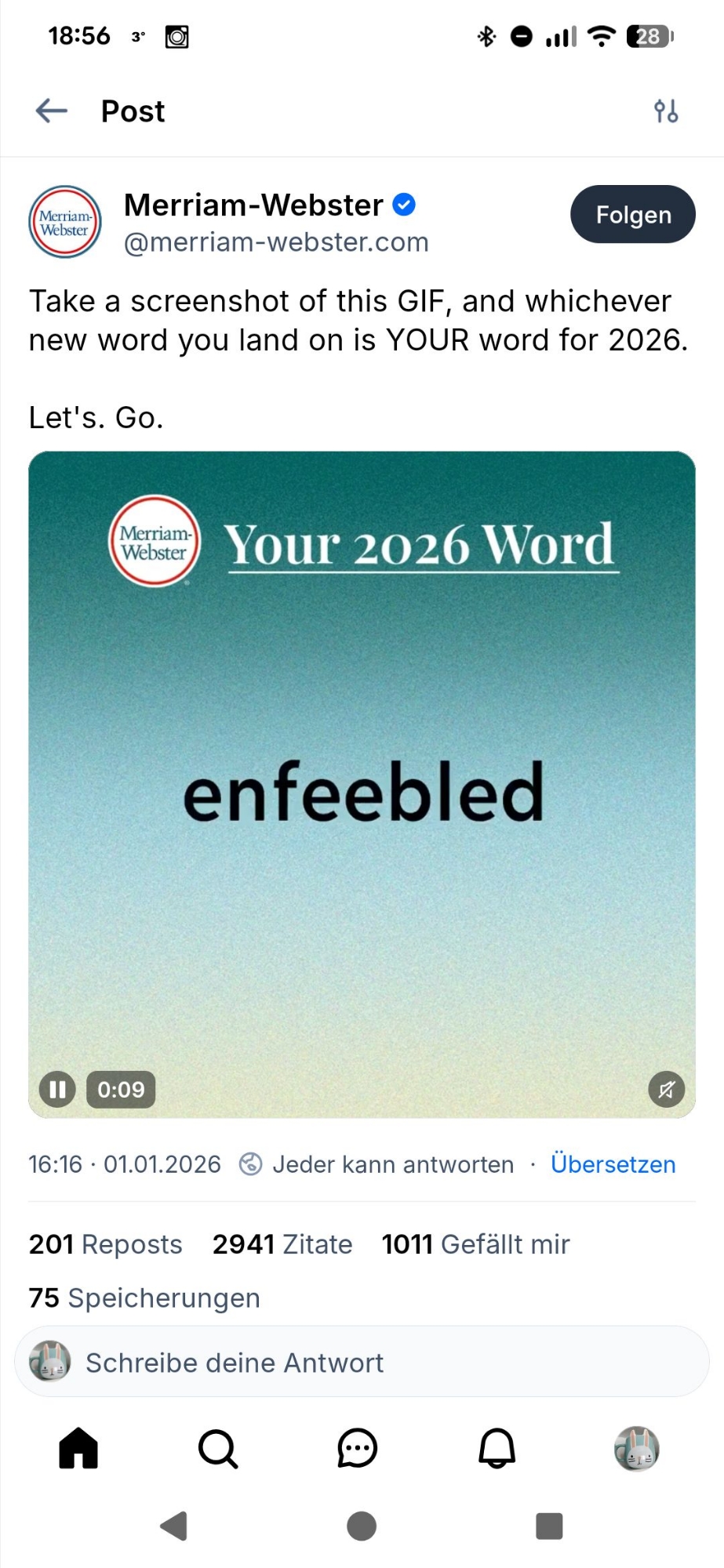724x1568 pixels.
Task: Open the chat messages tab
Action: [358, 1448]
